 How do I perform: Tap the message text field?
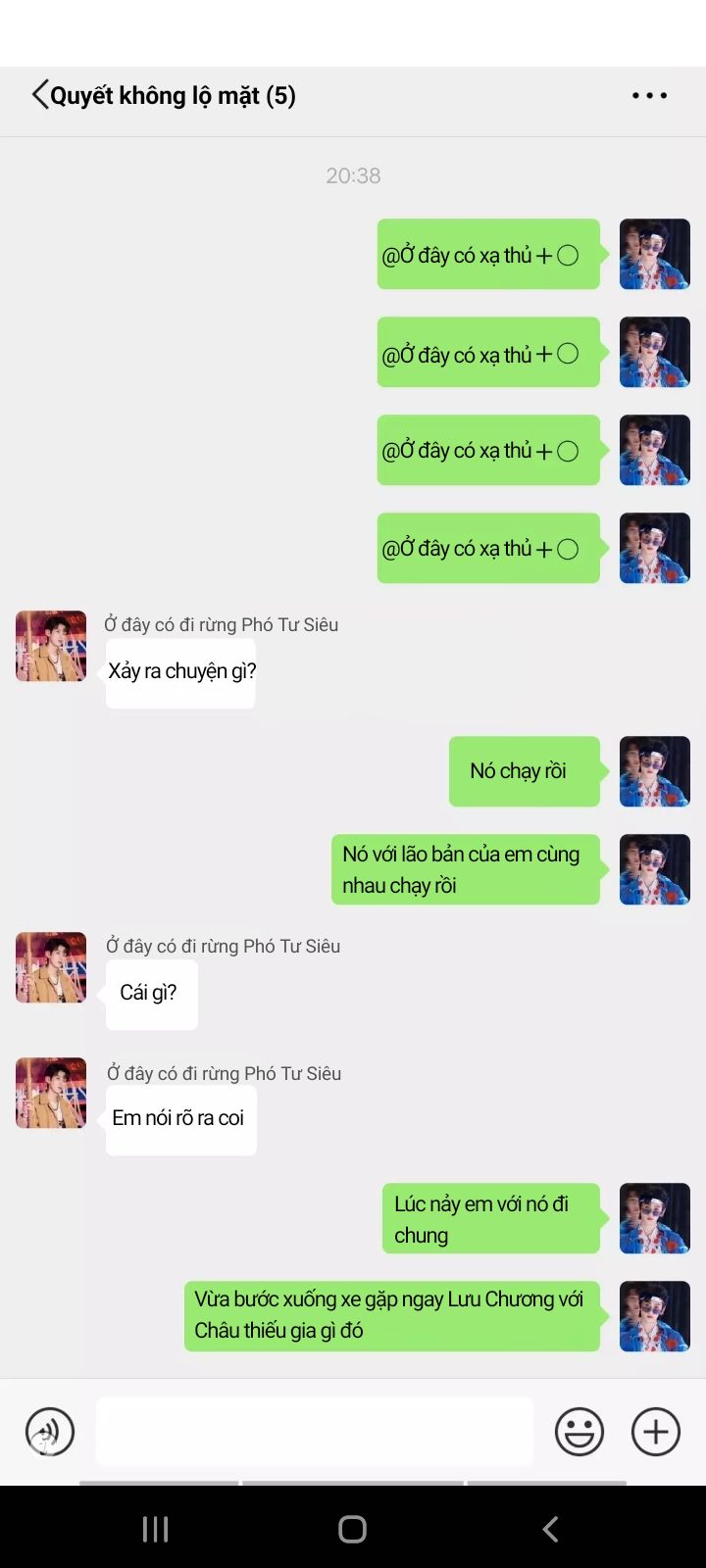coord(314,1432)
